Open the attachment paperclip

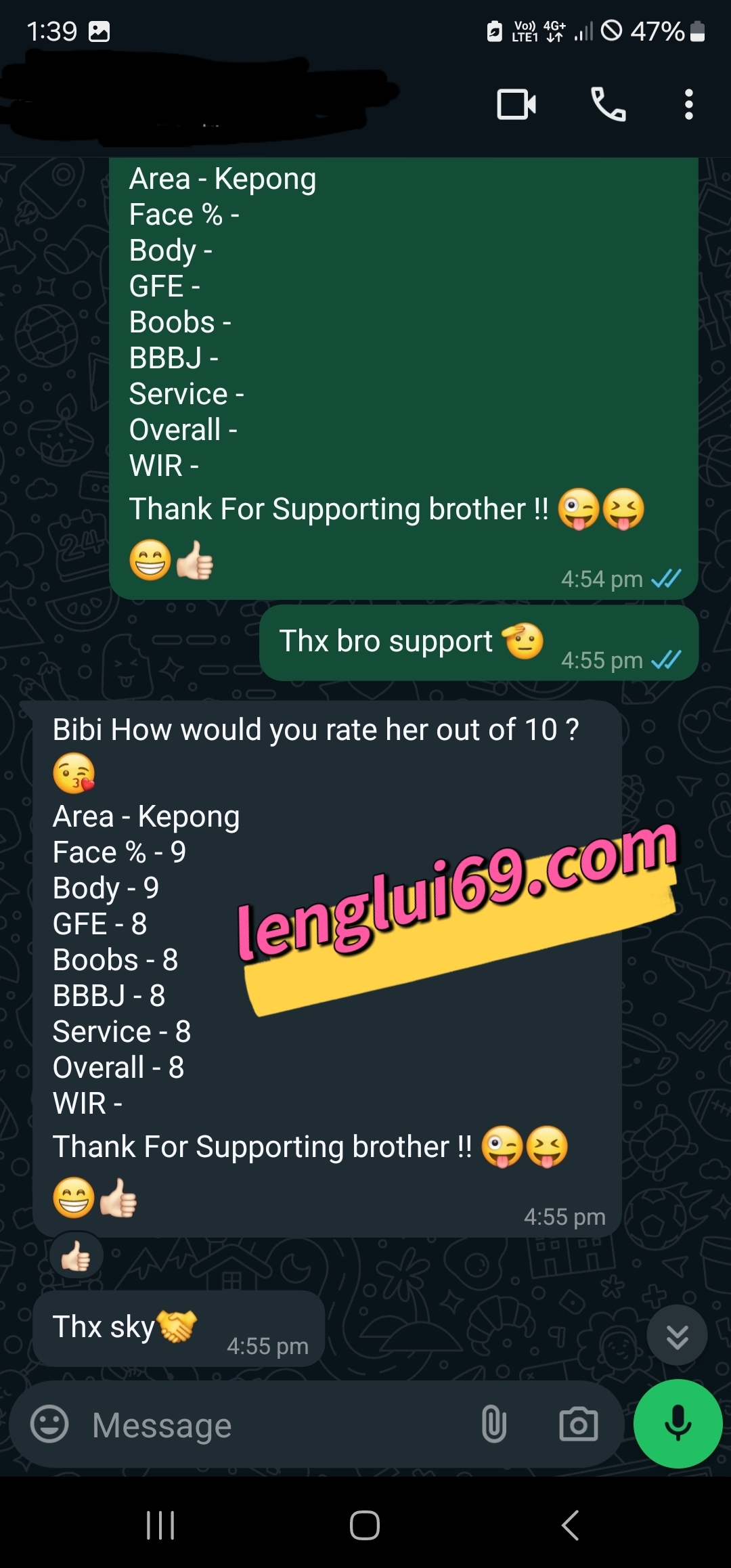(493, 1424)
